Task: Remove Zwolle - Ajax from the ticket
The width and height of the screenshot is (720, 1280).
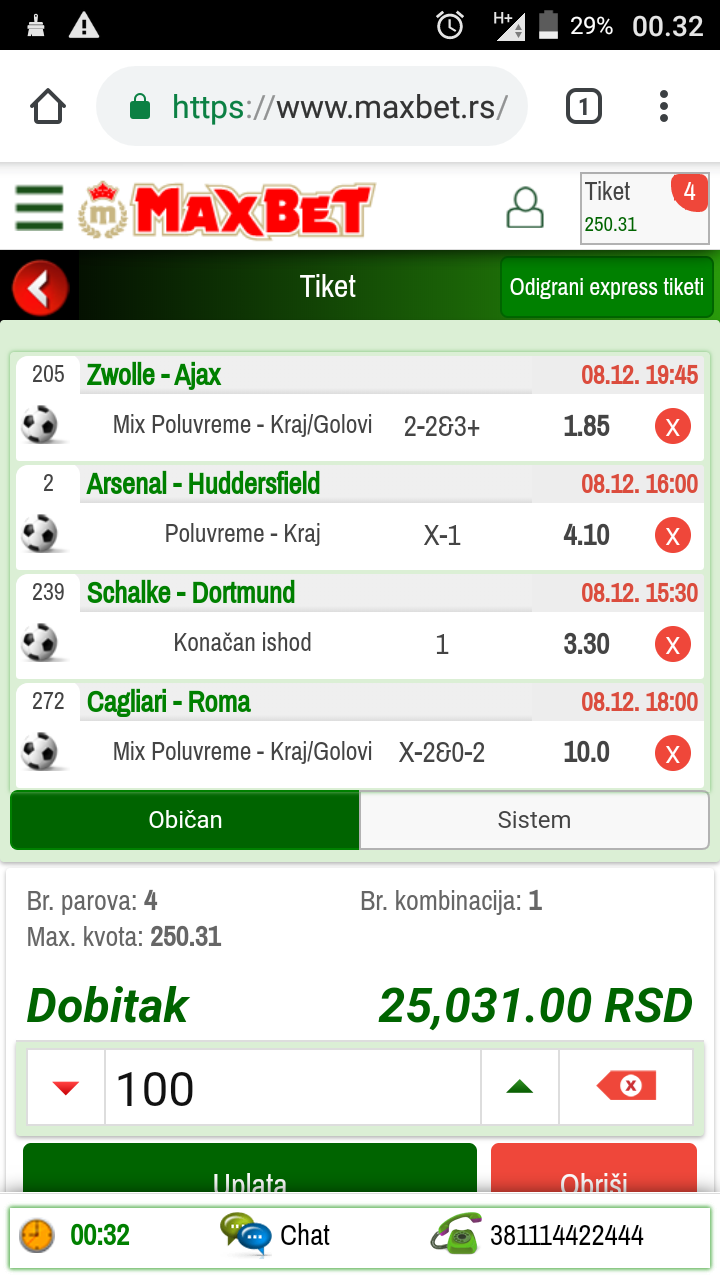Action: pos(673,427)
